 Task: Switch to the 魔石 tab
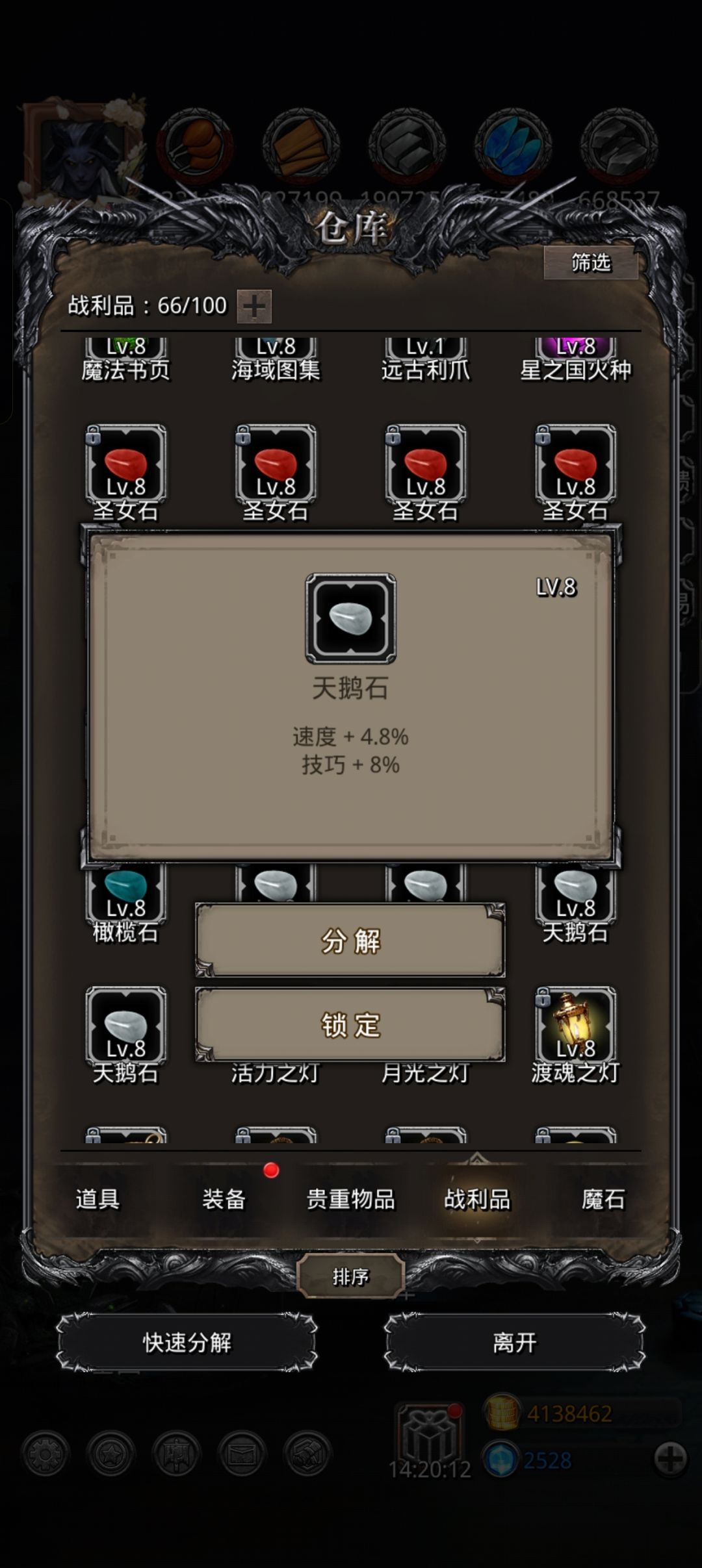(x=603, y=1199)
